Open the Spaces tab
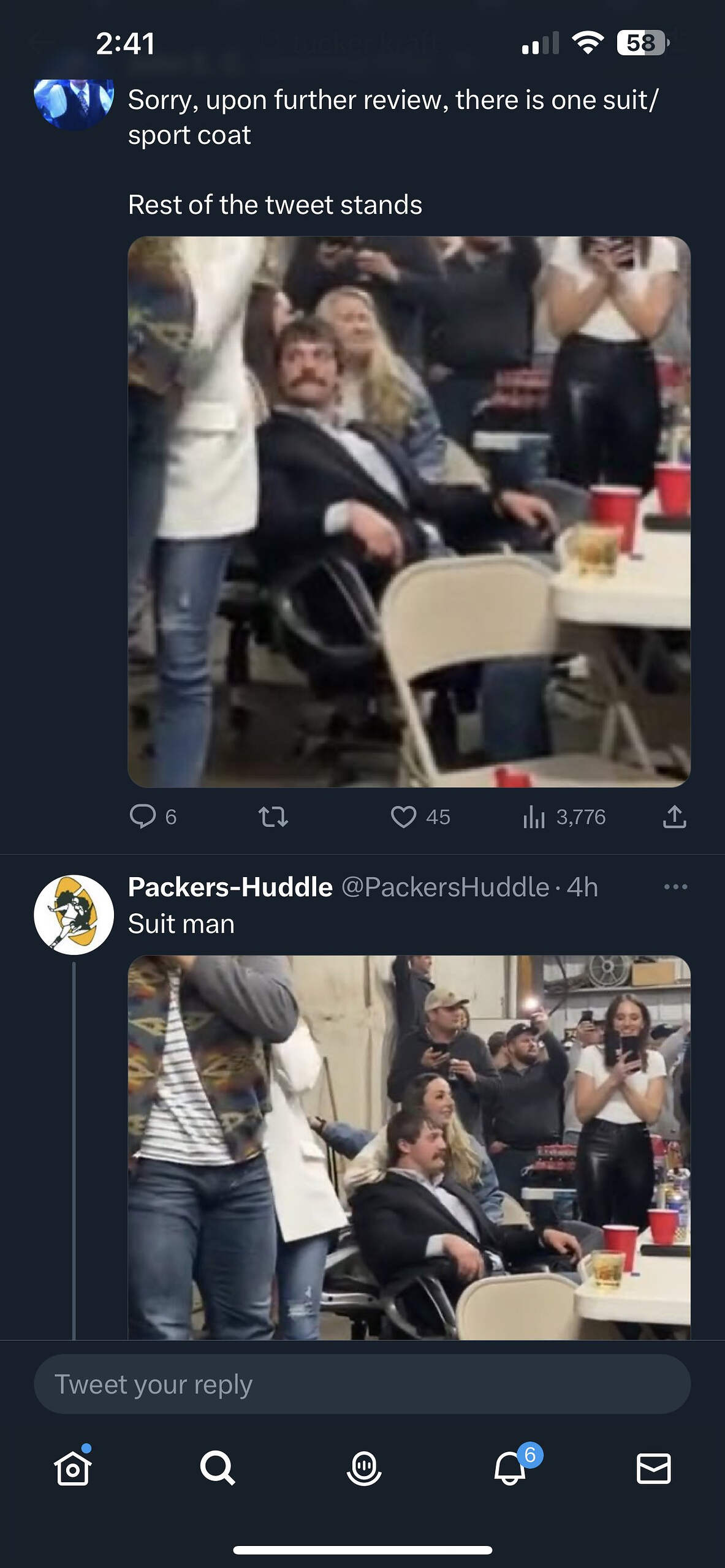 coord(364,1468)
